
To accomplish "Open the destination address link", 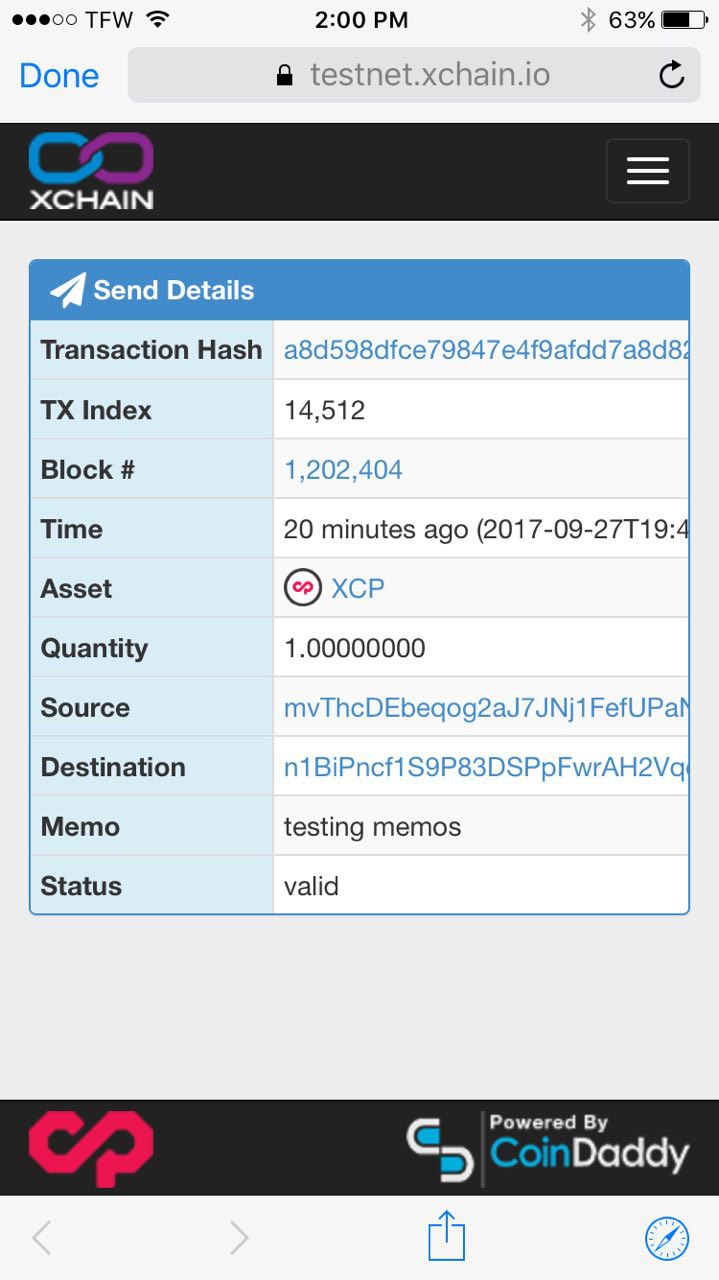I will pos(486,767).
